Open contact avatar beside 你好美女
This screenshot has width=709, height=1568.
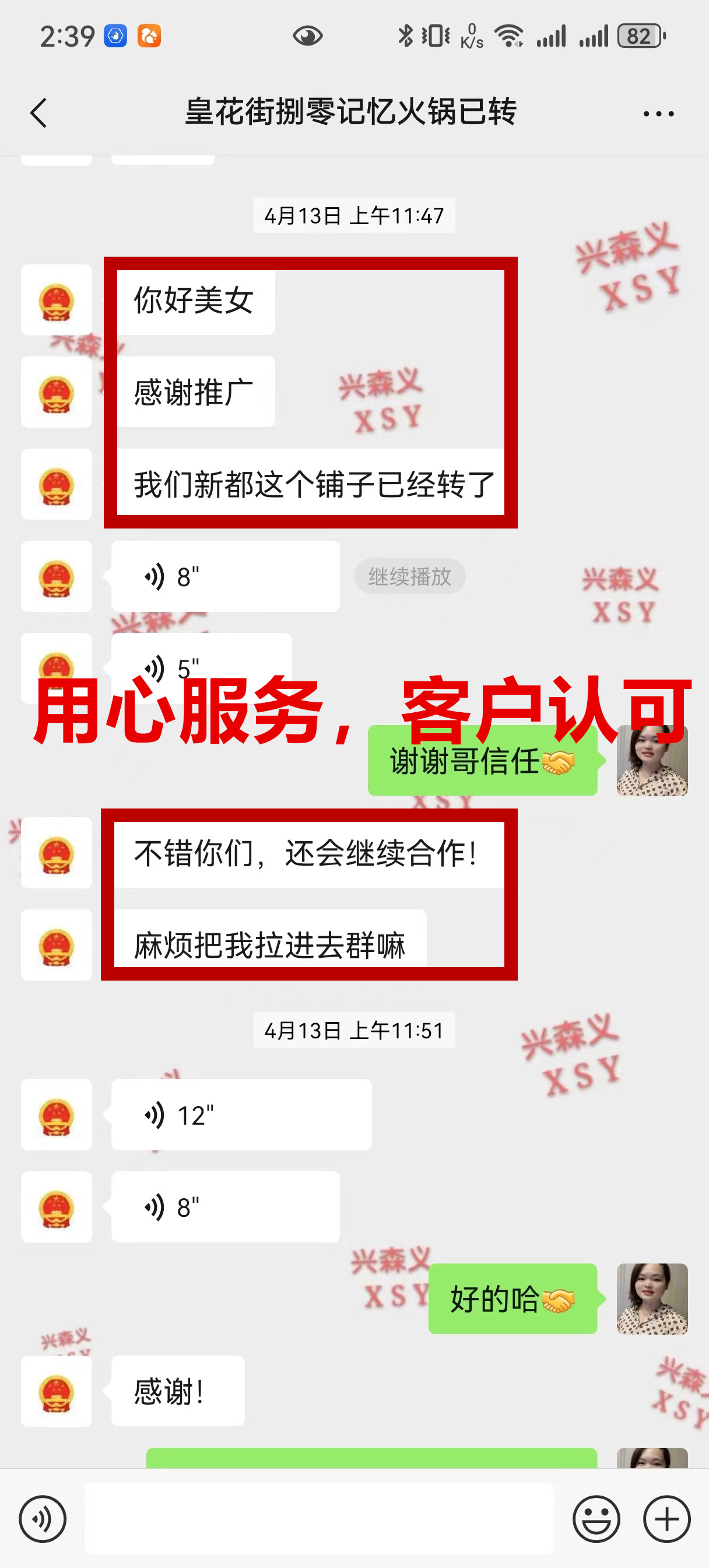(57, 300)
